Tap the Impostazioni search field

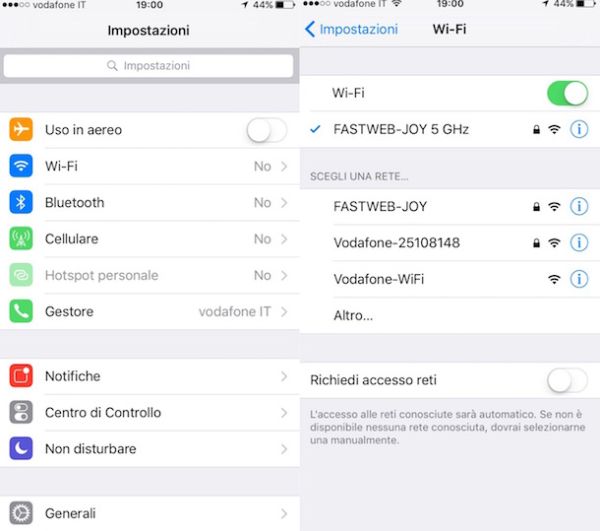click(148, 66)
